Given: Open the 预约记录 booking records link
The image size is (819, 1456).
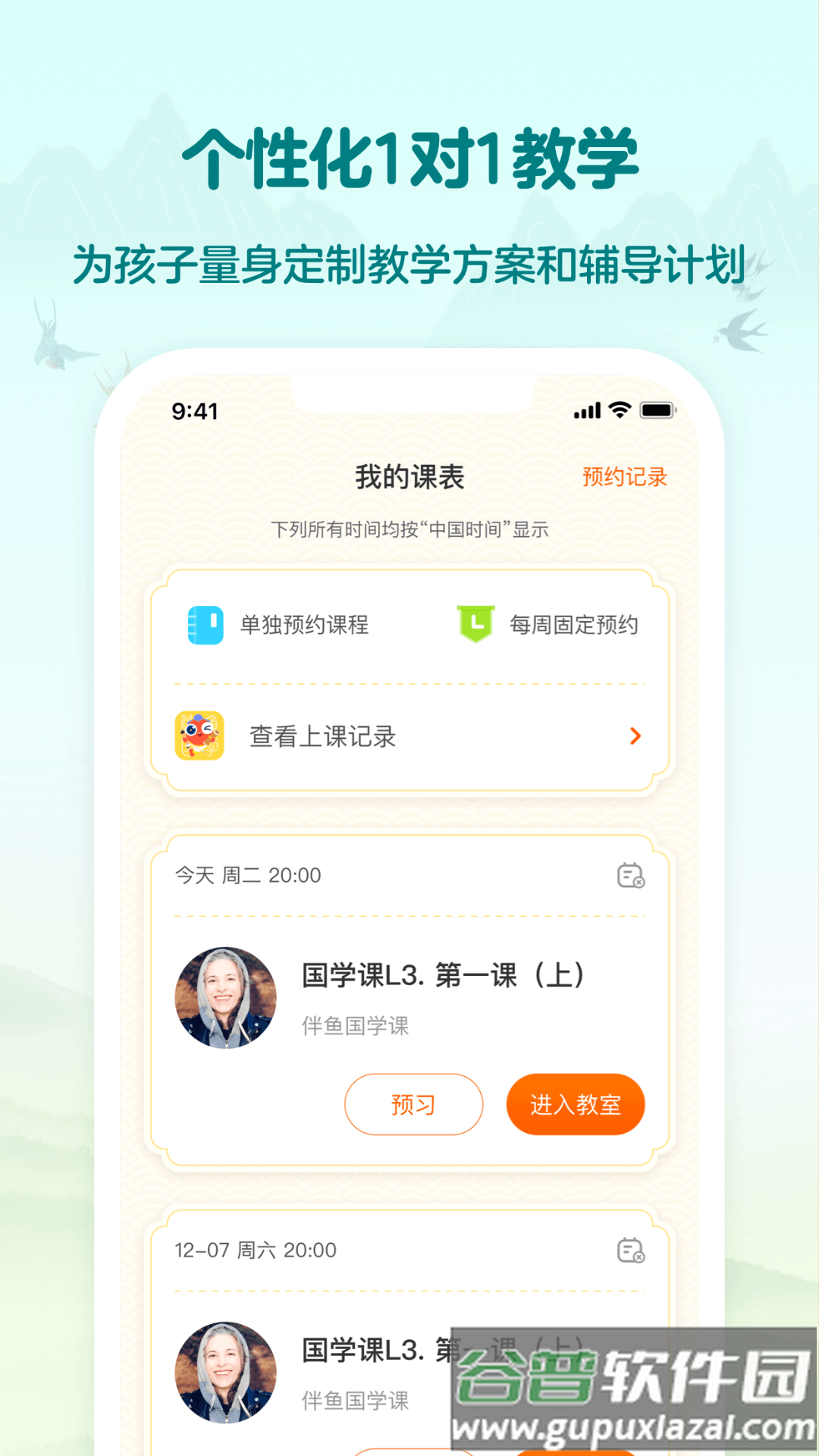Looking at the screenshot, I should [x=623, y=476].
